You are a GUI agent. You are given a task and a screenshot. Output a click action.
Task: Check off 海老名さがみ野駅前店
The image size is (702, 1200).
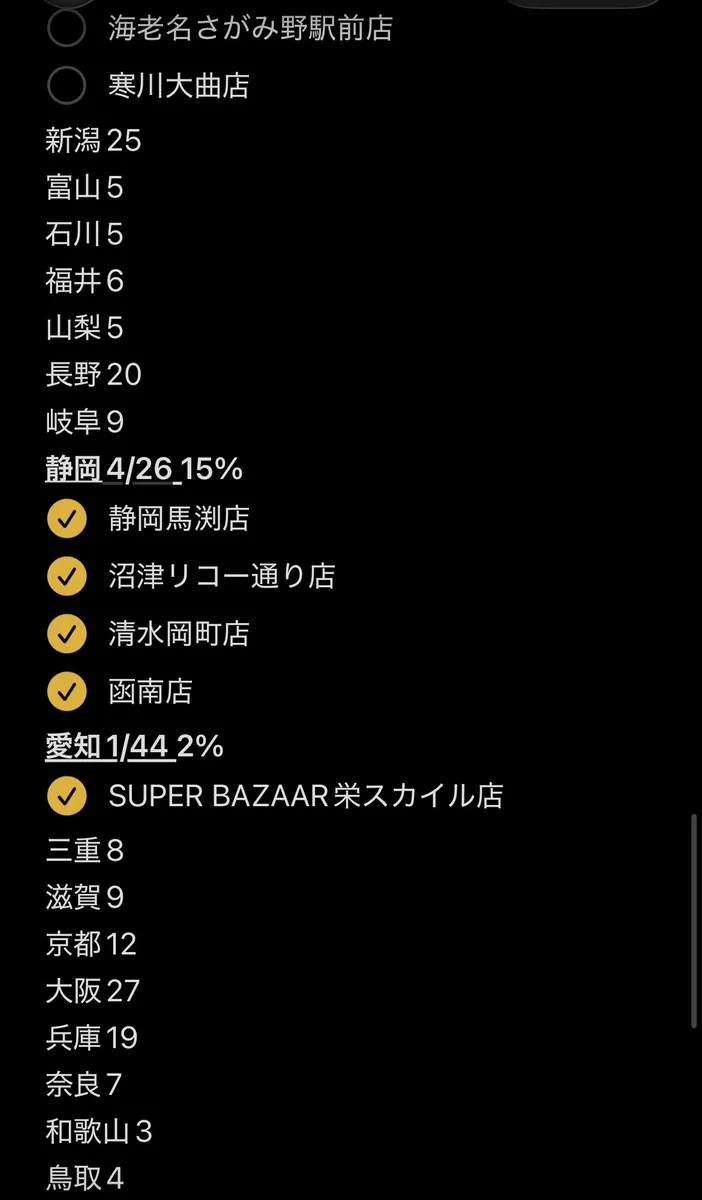pos(67,29)
